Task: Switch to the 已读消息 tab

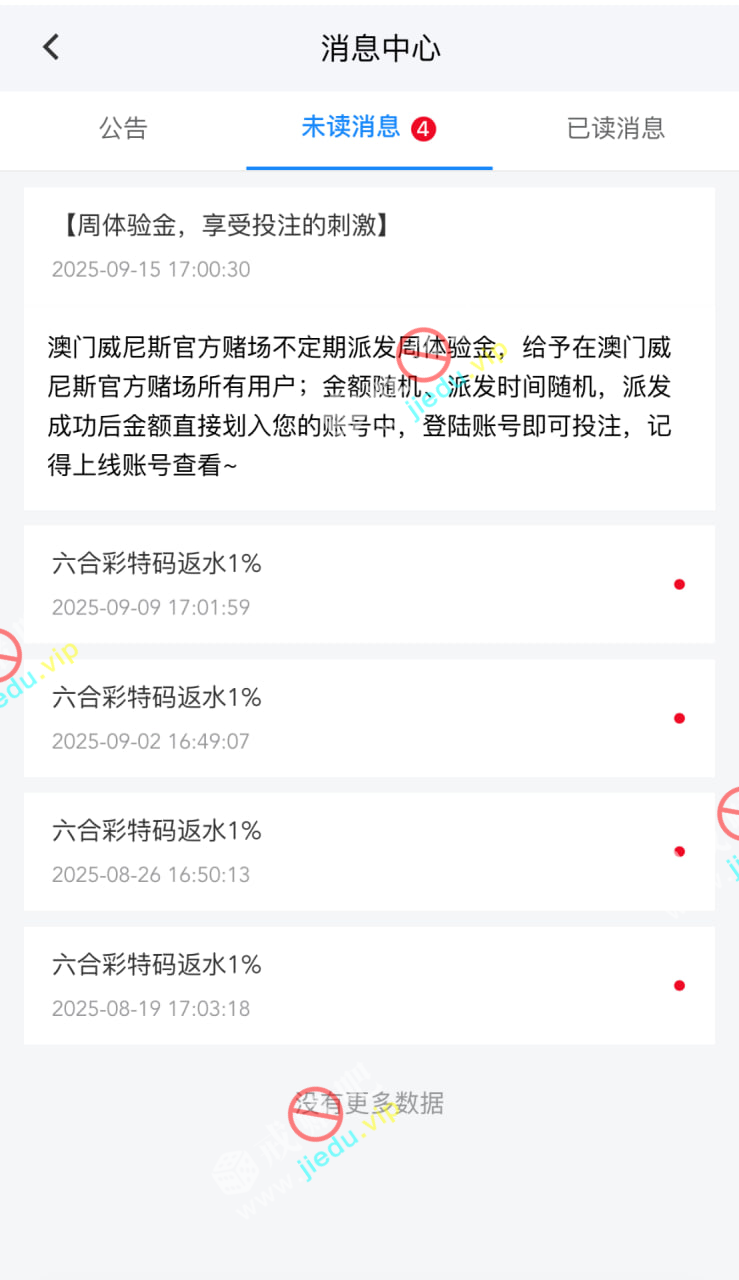Action: coord(615,128)
